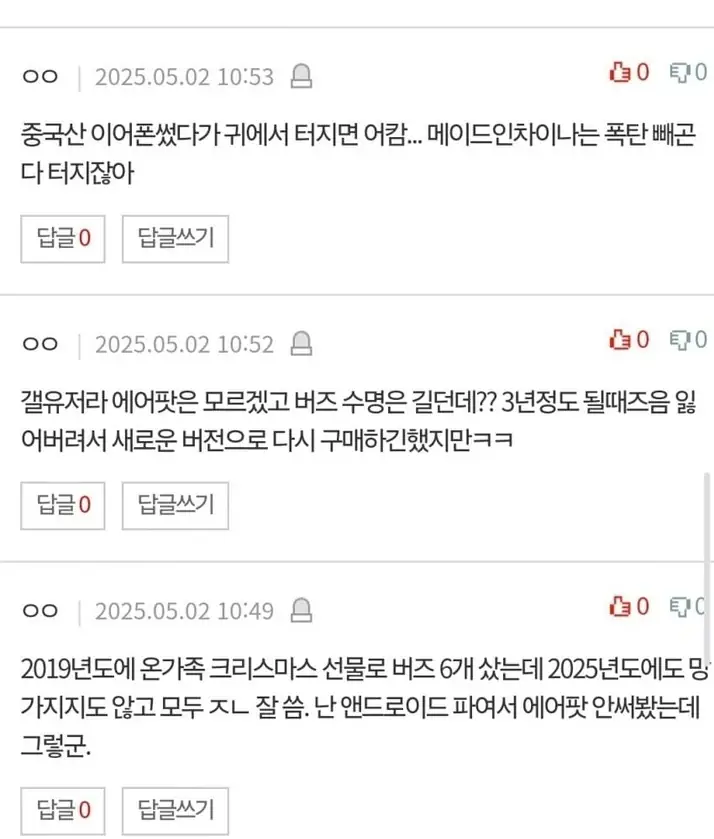Downvote the comment posted at 10:53
Screen dimensions: 714x839
pos(687,73)
